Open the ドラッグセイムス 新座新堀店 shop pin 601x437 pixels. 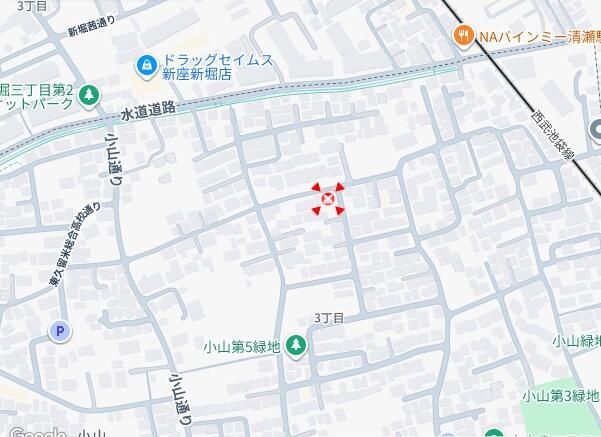[147, 66]
